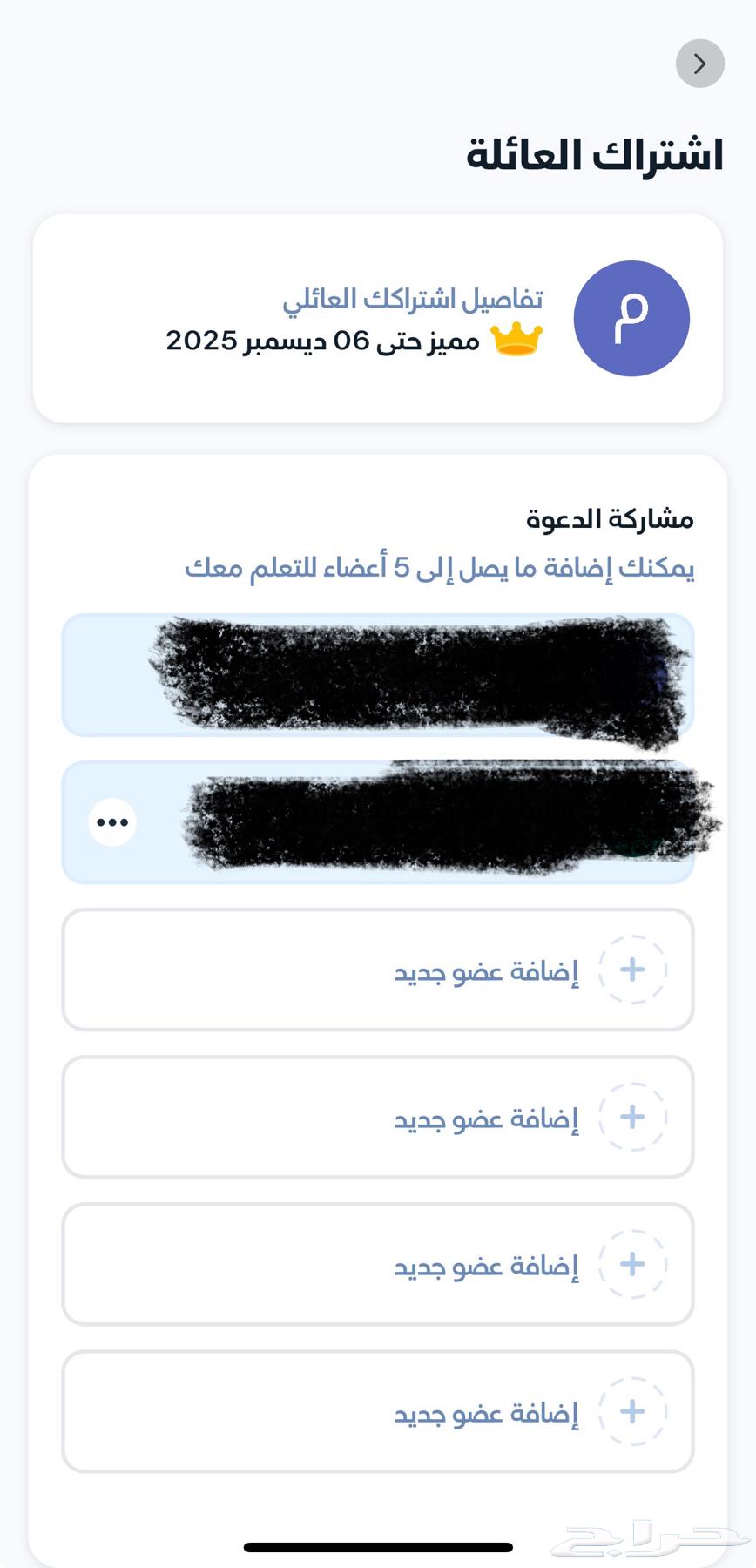Tap the plus icon on the second add member row

coord(632,1116)
